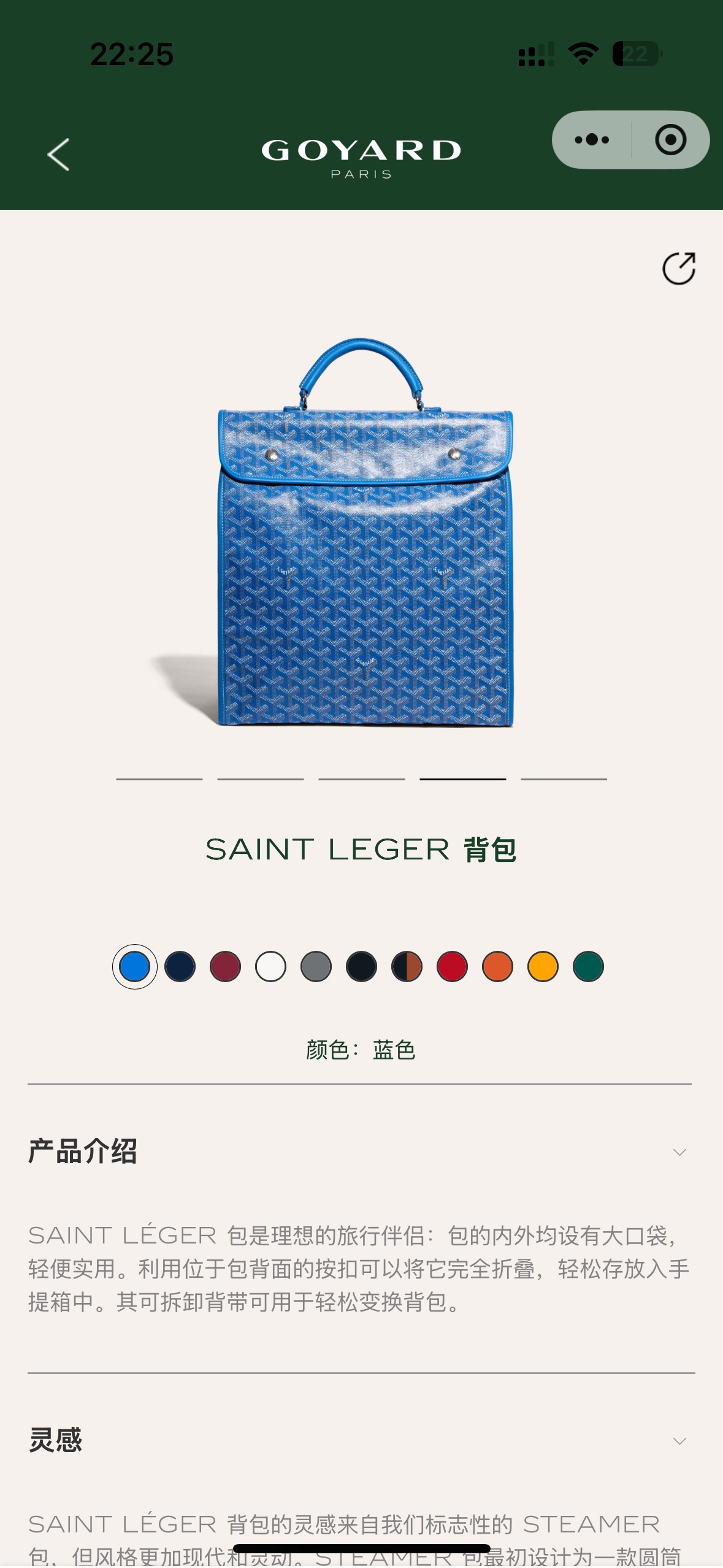Collapse the 产品介绍 section
723x1568 pixels.
(679, 1152)
